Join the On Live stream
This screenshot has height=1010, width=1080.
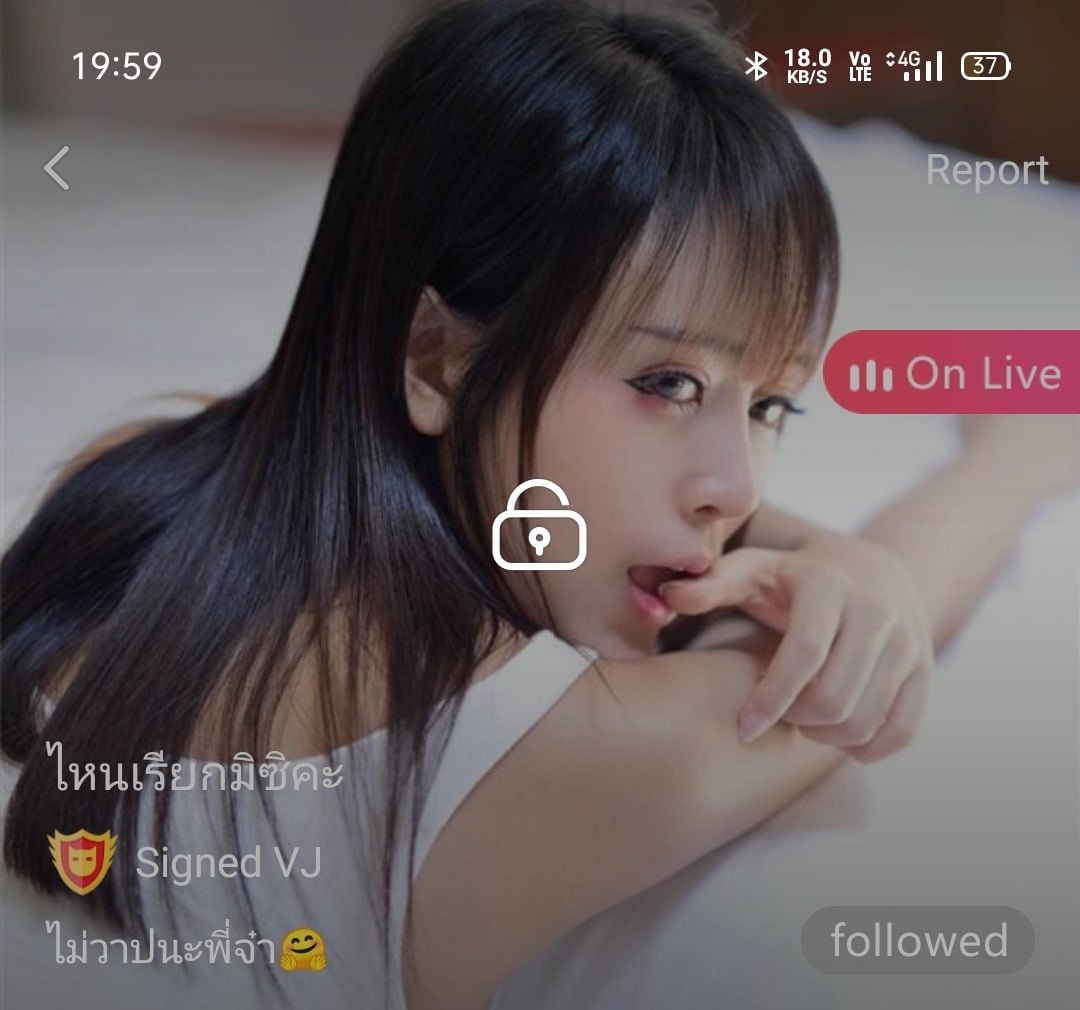(x=953, y=374)
